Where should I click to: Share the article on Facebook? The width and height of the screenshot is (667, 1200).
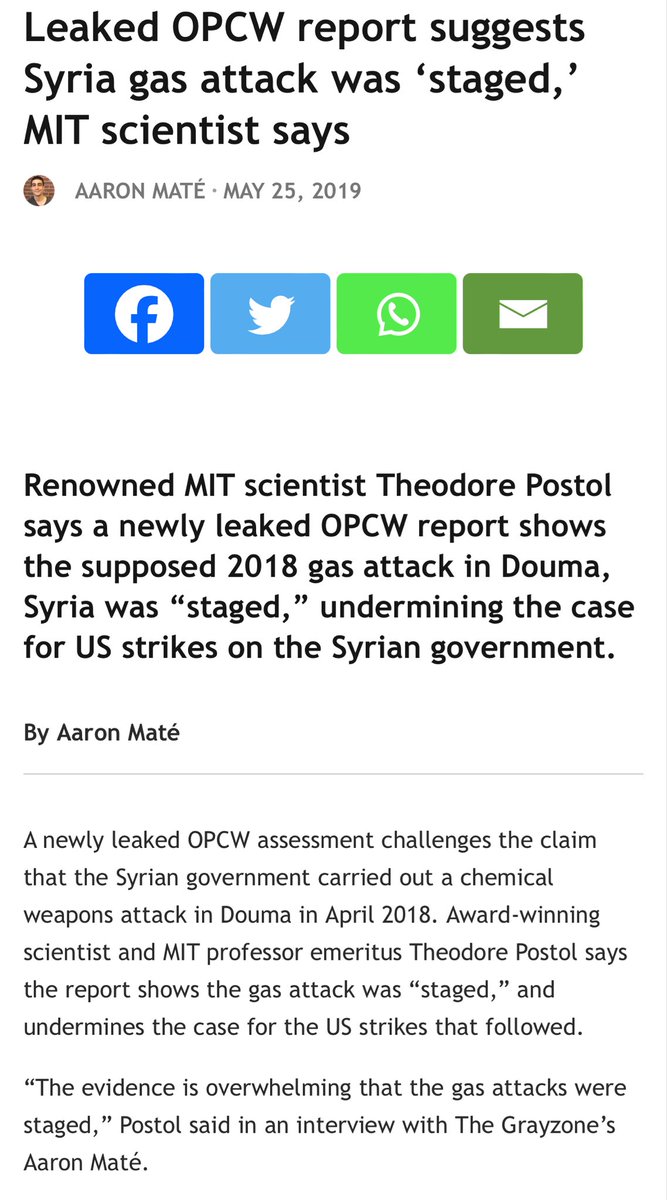pos(144,314)
